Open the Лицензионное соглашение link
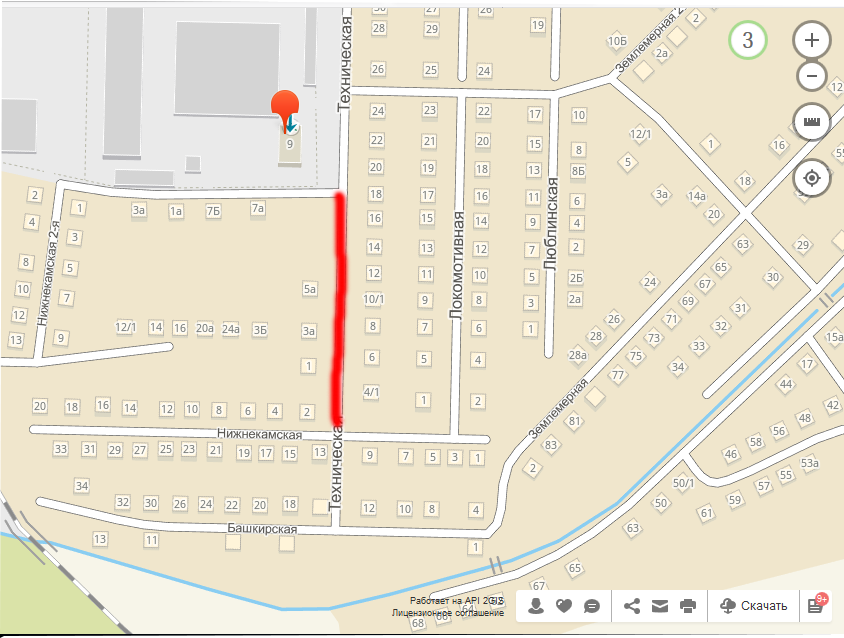The image size is (844, 638). pyautogui.click(x=447, y=612)
